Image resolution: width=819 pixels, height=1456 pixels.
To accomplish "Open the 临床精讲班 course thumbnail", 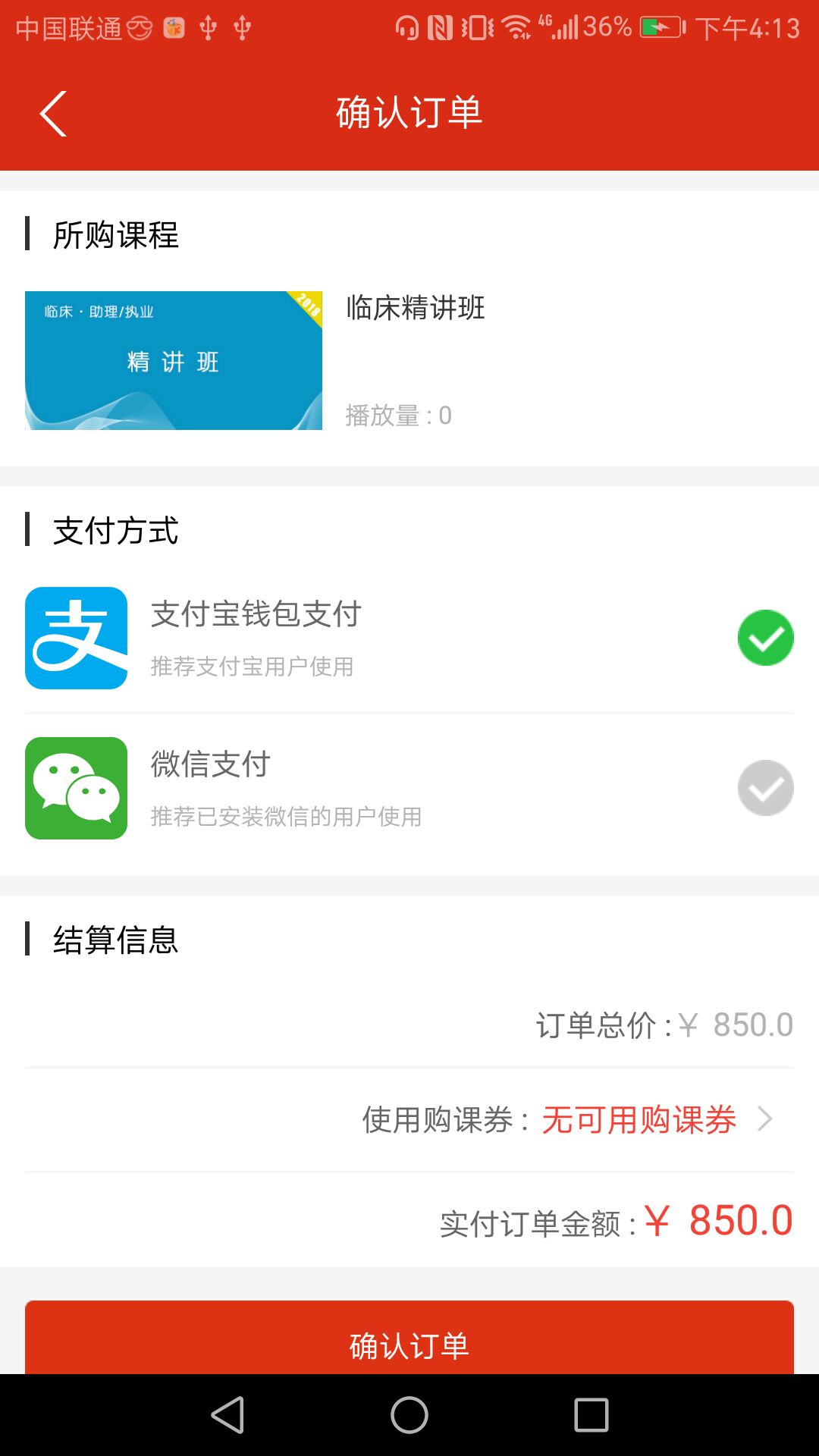I will pos(174,360).
